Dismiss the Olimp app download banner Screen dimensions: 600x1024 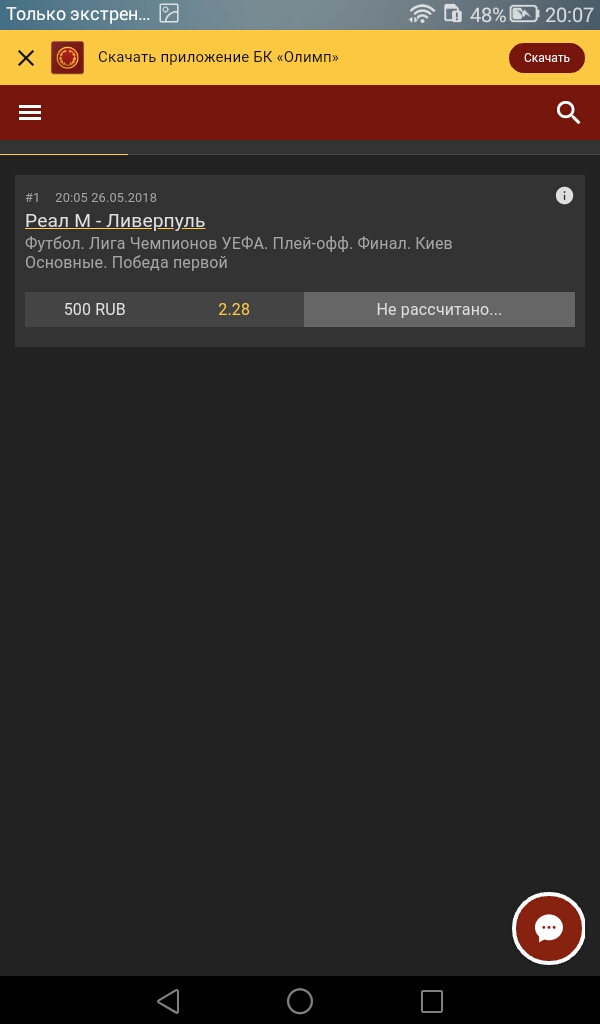coord(26,58)
